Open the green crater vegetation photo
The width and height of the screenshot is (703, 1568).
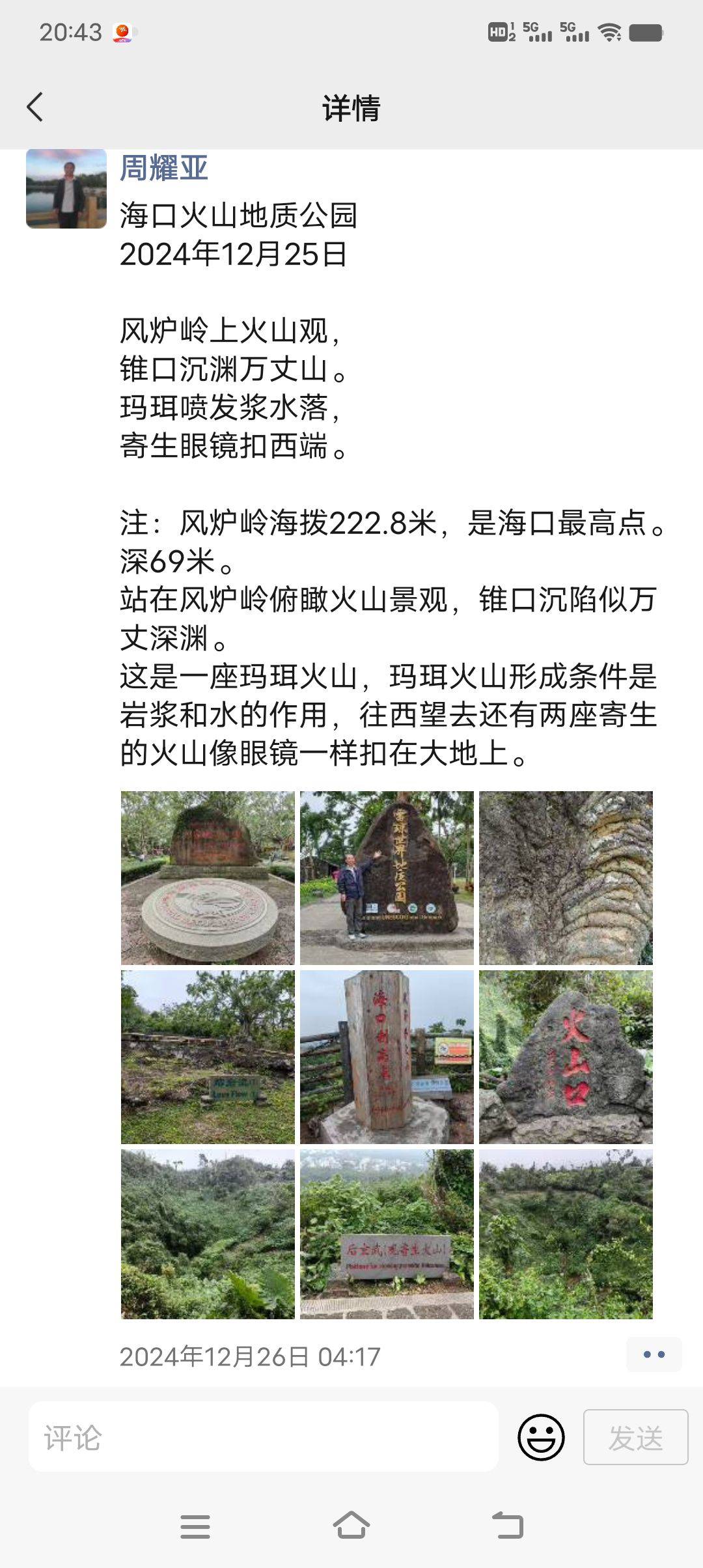(x=208, y=1234)
